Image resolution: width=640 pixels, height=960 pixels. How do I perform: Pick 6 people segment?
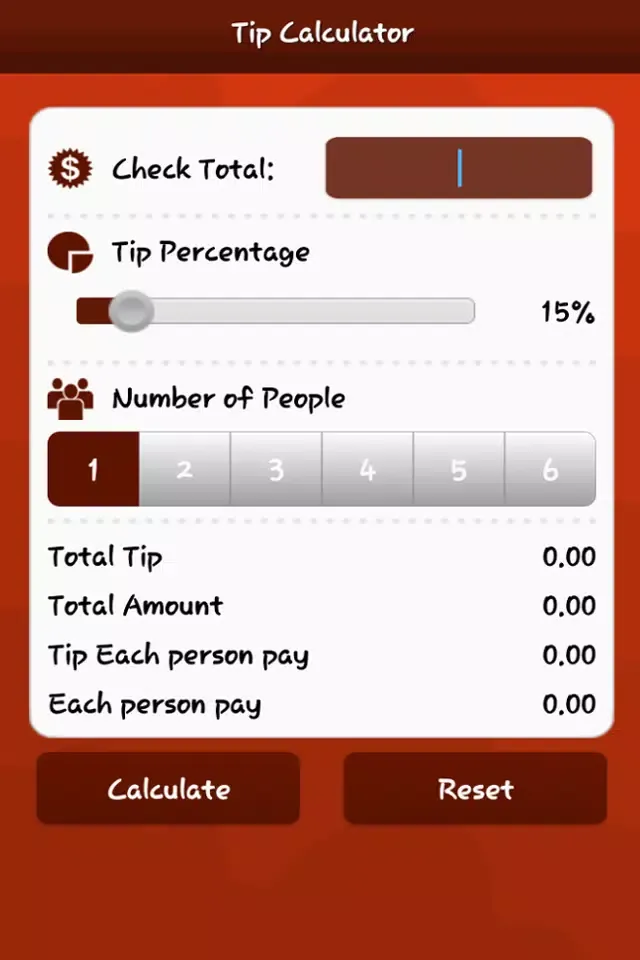point(550,469)
